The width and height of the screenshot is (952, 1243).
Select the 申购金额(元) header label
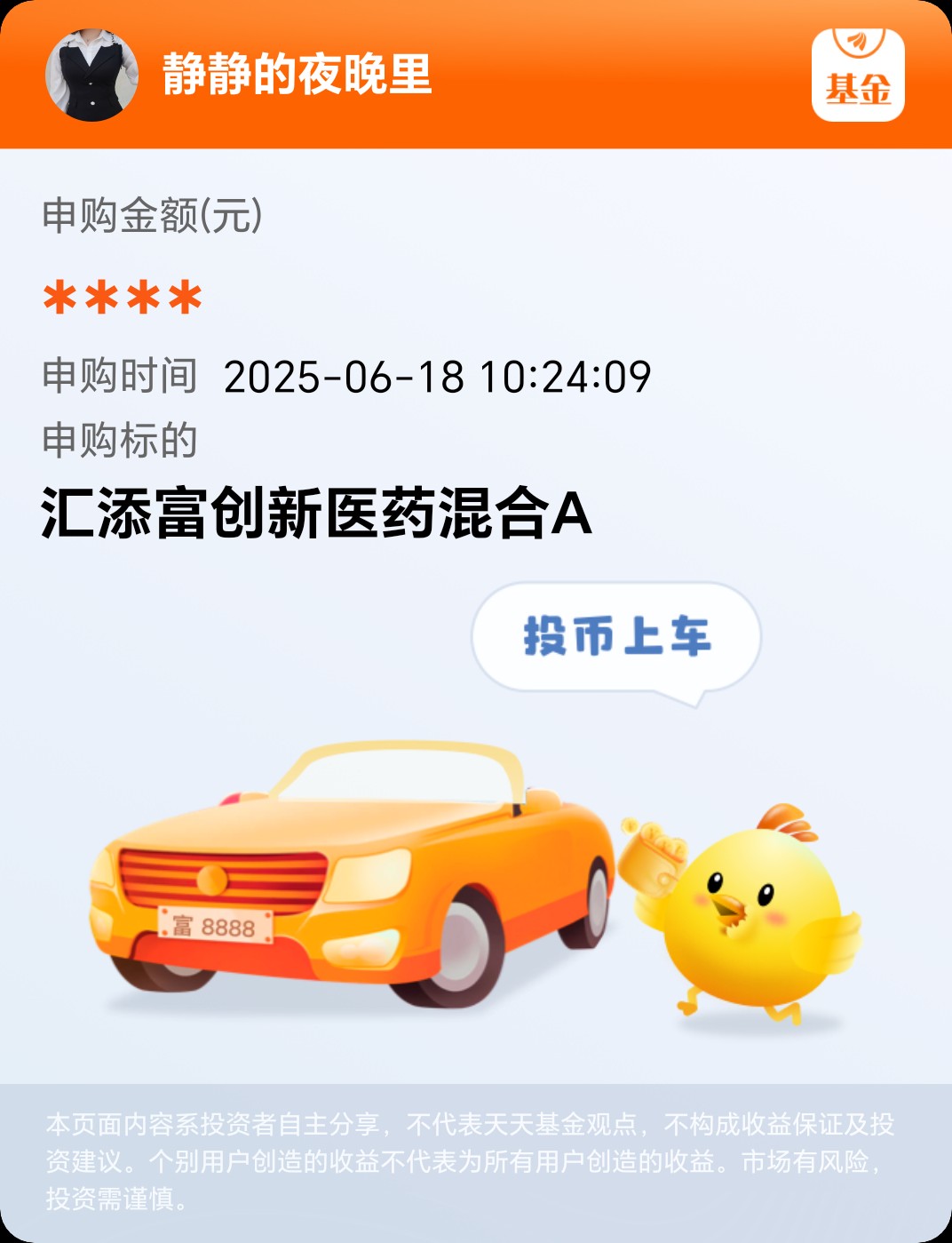(x=149, y=213)
